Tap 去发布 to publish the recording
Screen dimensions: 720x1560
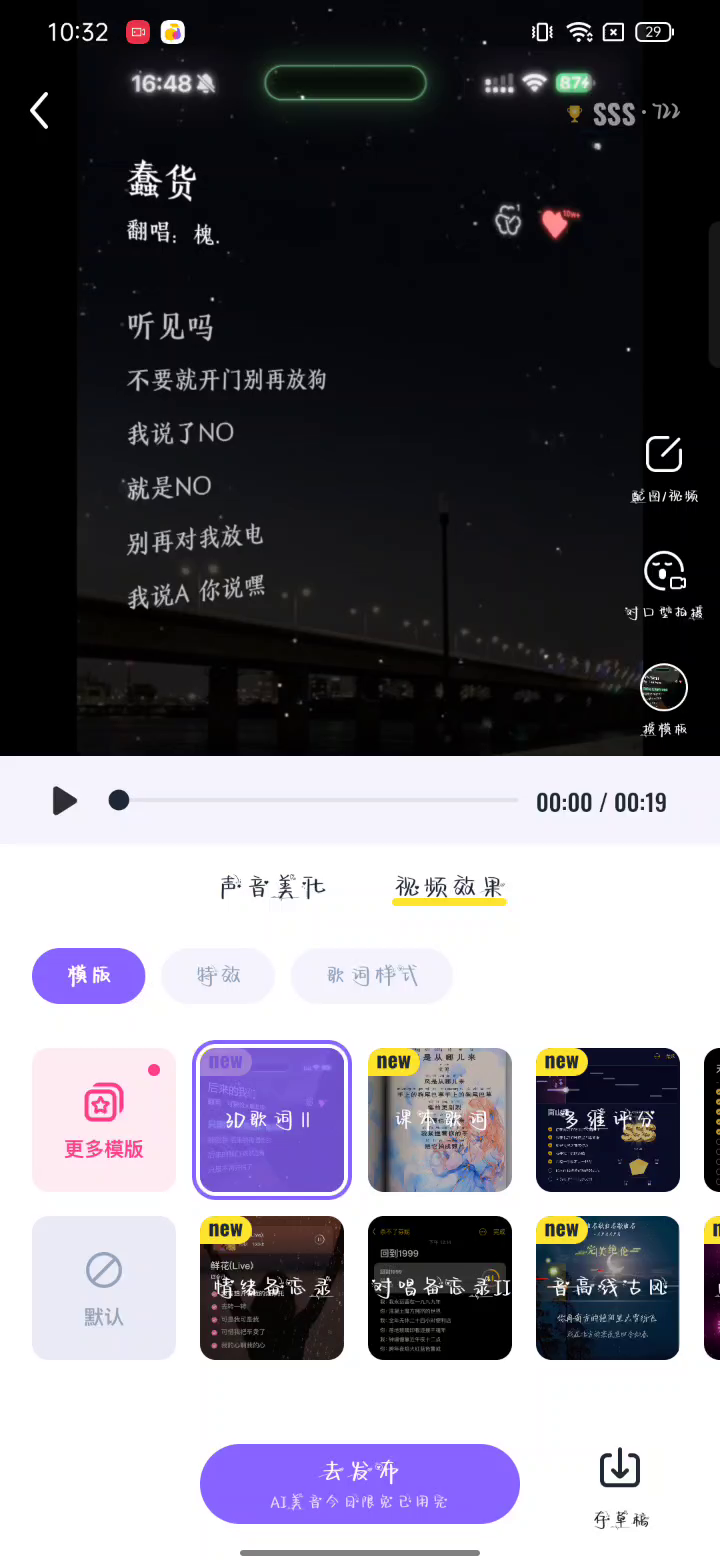360,1483
